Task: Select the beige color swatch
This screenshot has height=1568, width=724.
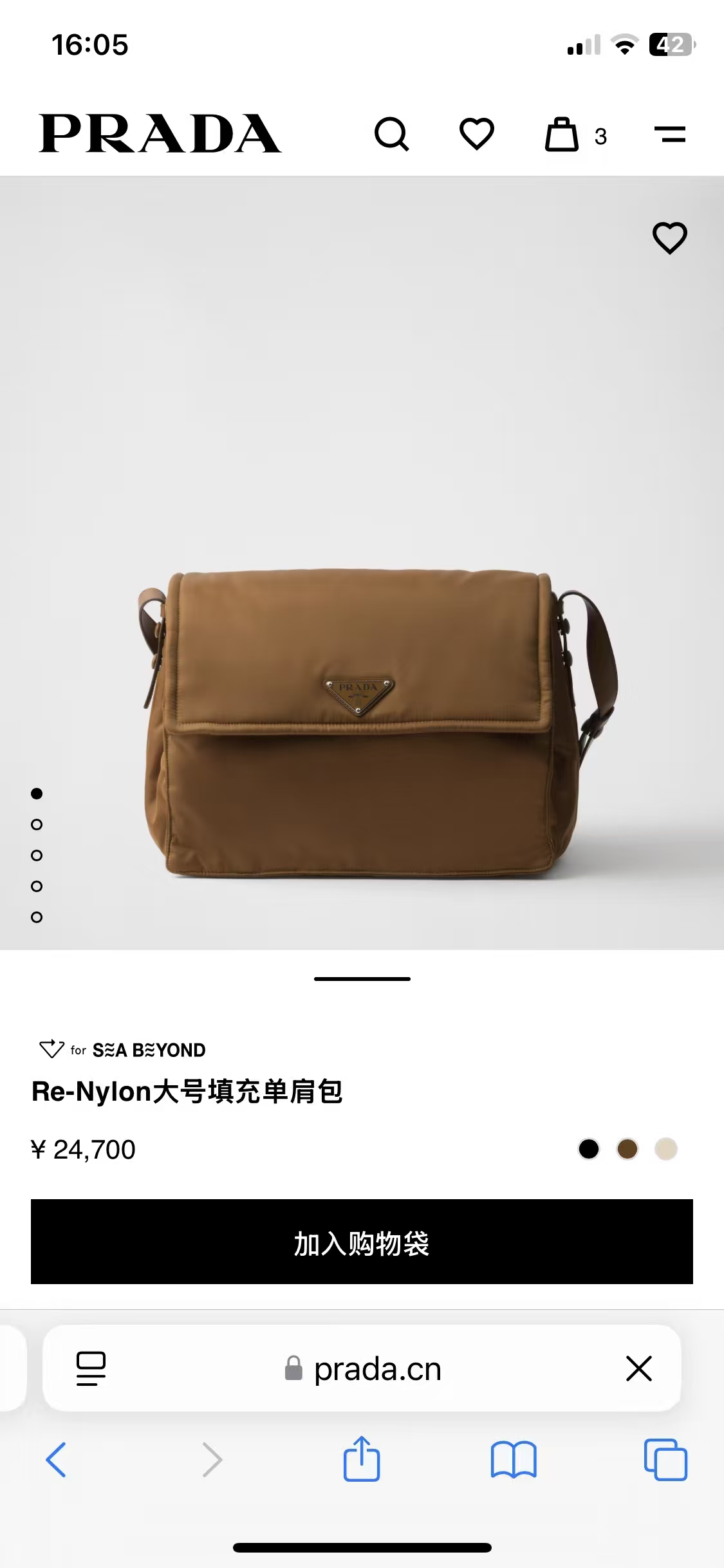Action: (665, 1149)
